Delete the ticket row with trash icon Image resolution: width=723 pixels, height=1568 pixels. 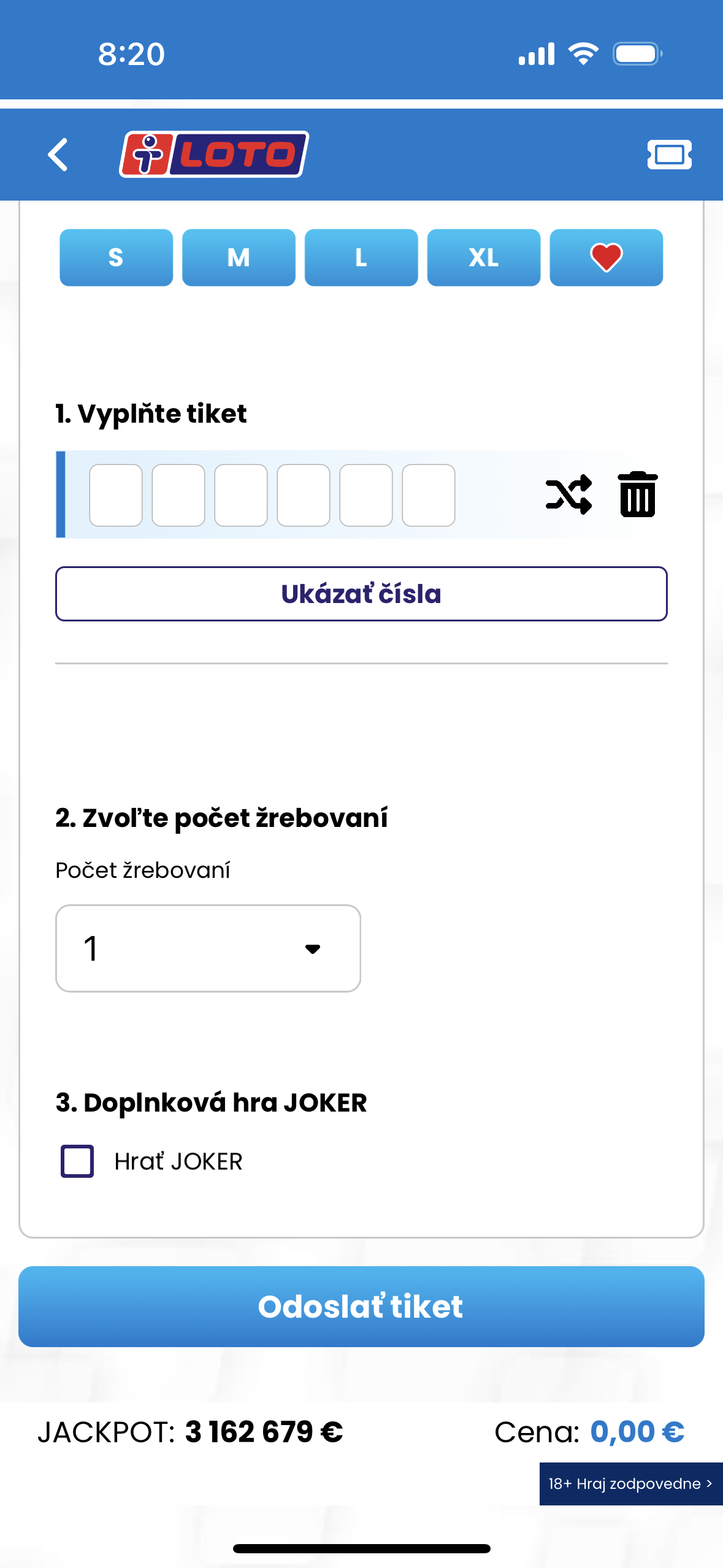pos(638,494)
